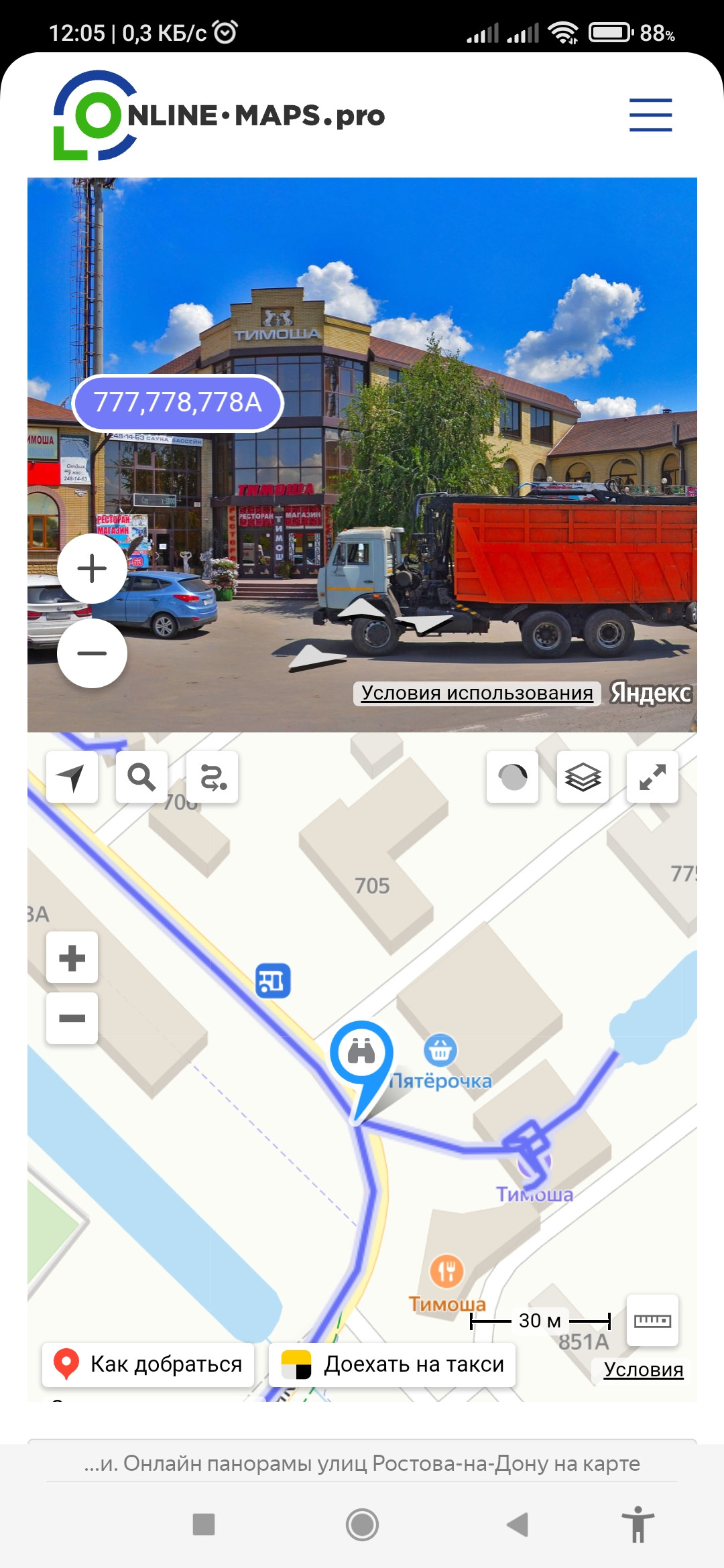Open Условия использования link on panorama
724x1568 pixels.
coord(477,693)
